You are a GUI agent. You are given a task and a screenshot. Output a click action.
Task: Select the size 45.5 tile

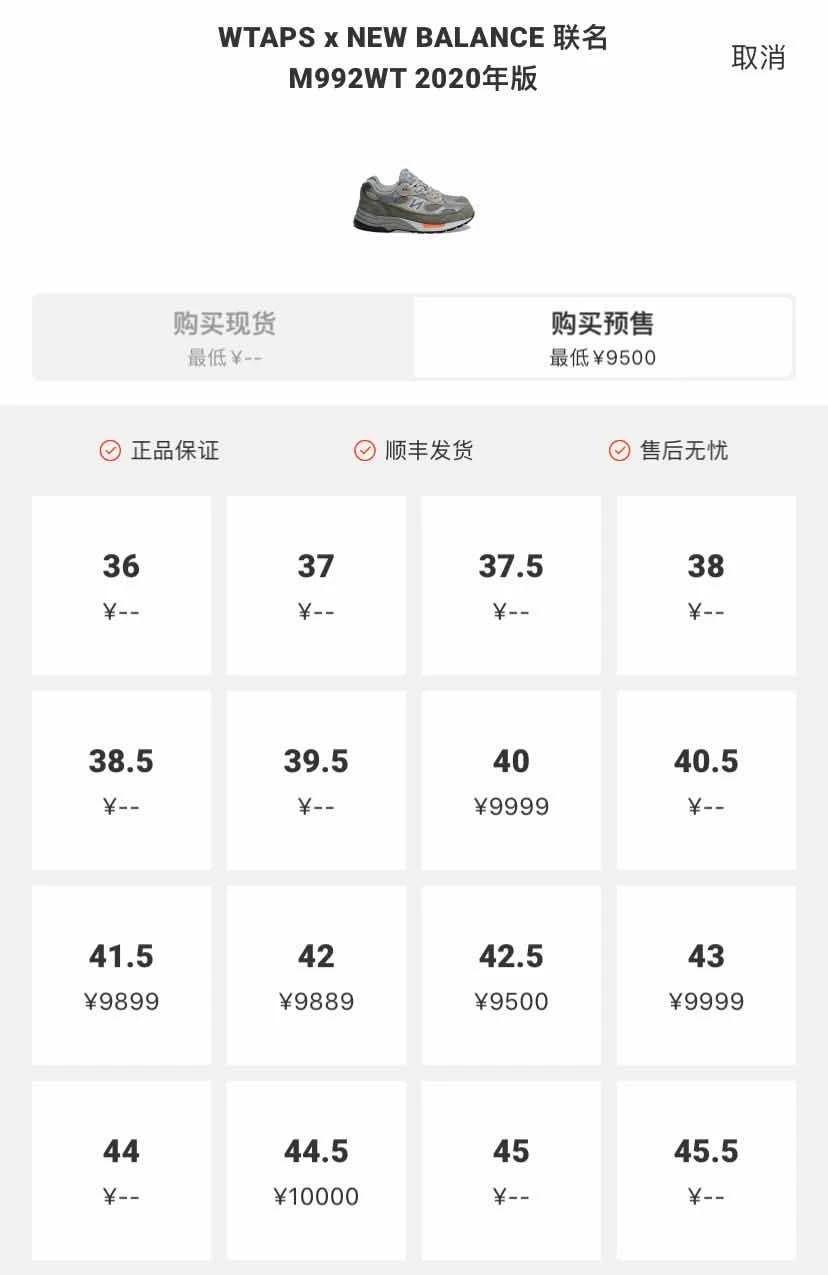click(706, 1169)
